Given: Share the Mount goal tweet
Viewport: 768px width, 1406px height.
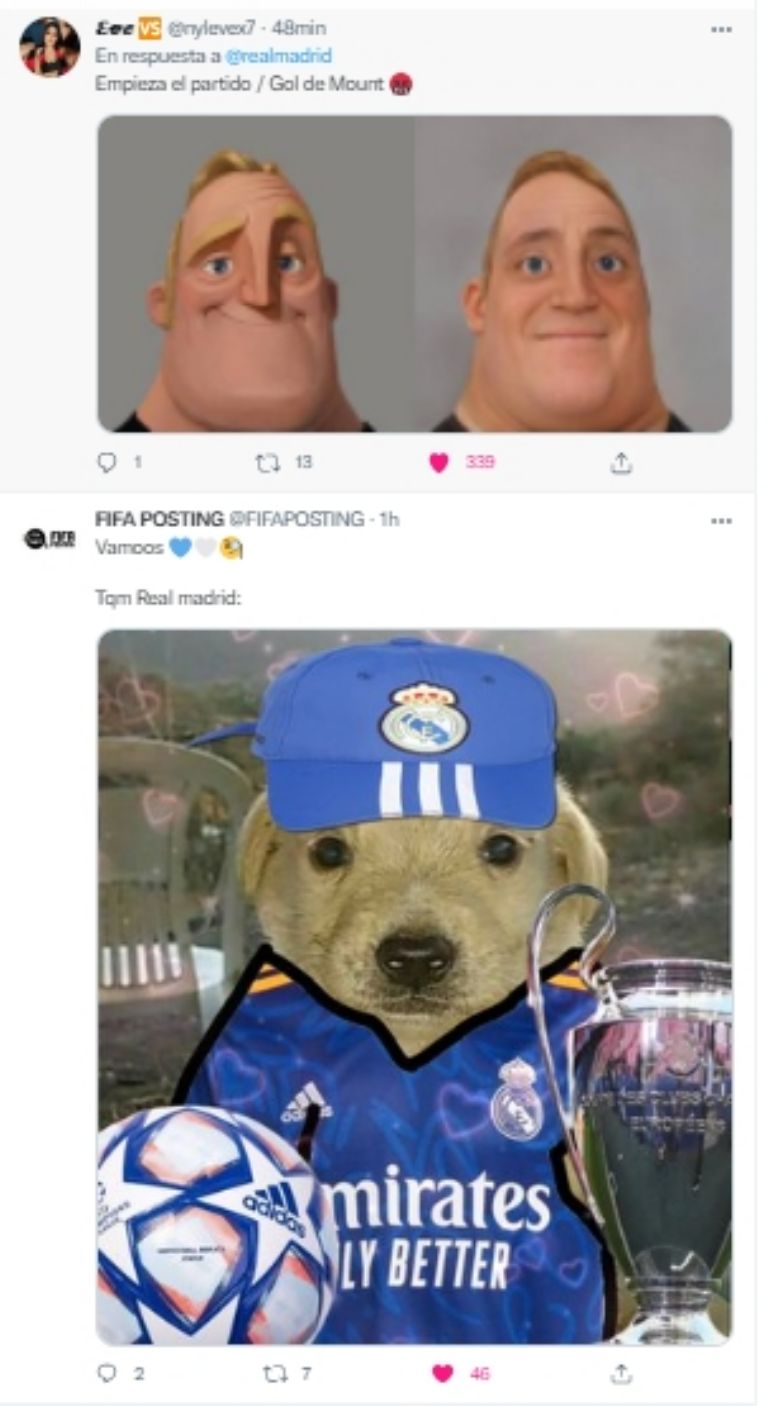Looking at the screenshot, I should tap(621, 462).
